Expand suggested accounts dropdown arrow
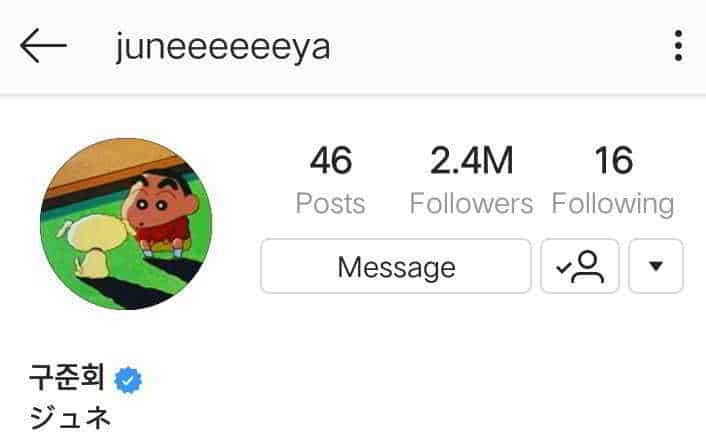 656,267
